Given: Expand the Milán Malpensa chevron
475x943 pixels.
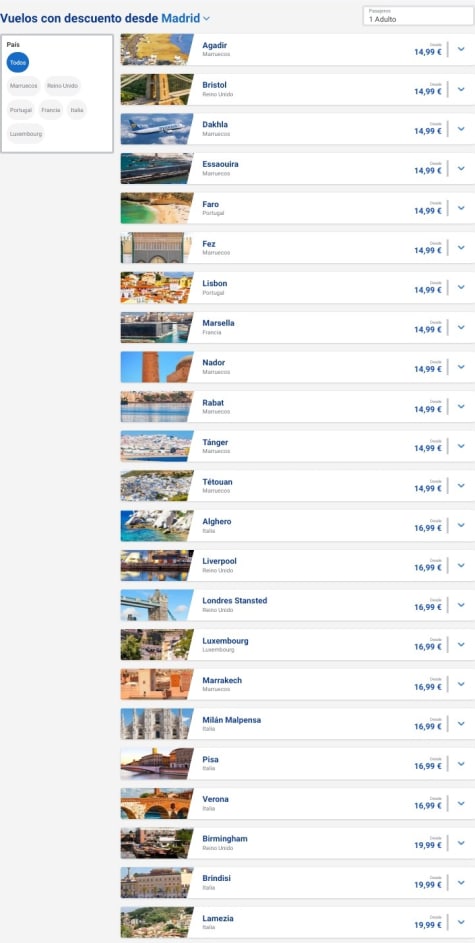Looking at the screenshot, I should click(x=461, y=724).
